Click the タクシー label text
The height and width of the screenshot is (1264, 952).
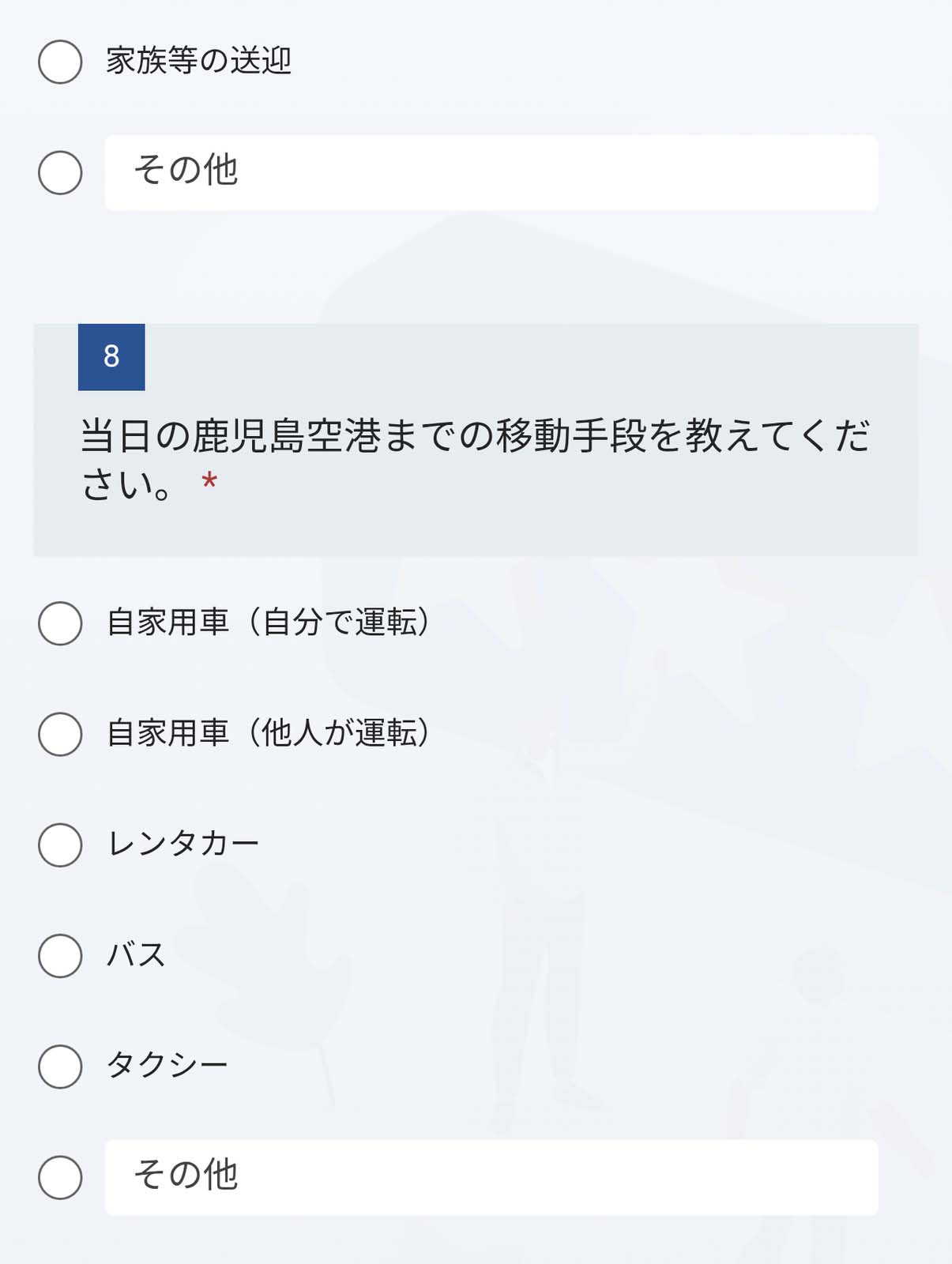point(166,1065)
